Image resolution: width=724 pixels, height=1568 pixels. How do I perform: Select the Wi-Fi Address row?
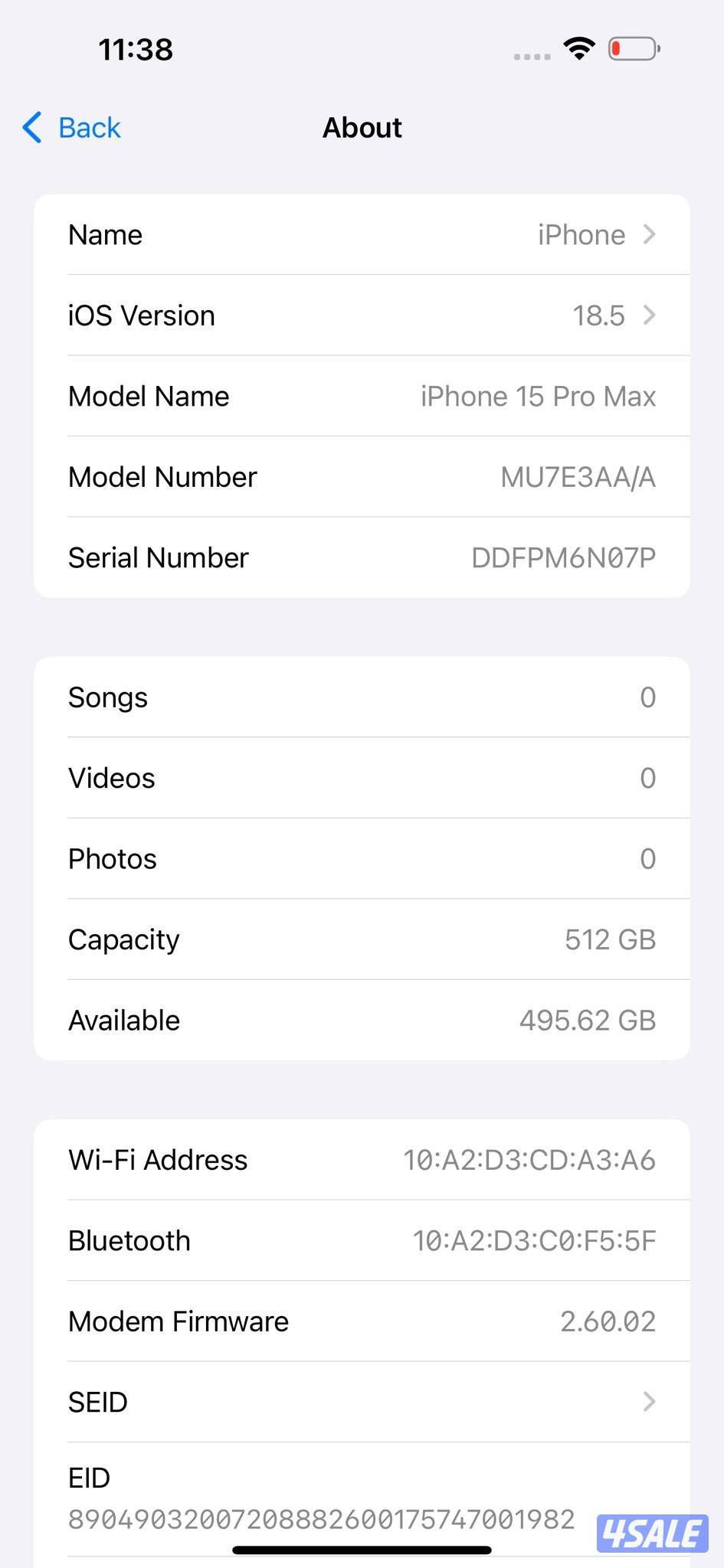(362, 1159)
